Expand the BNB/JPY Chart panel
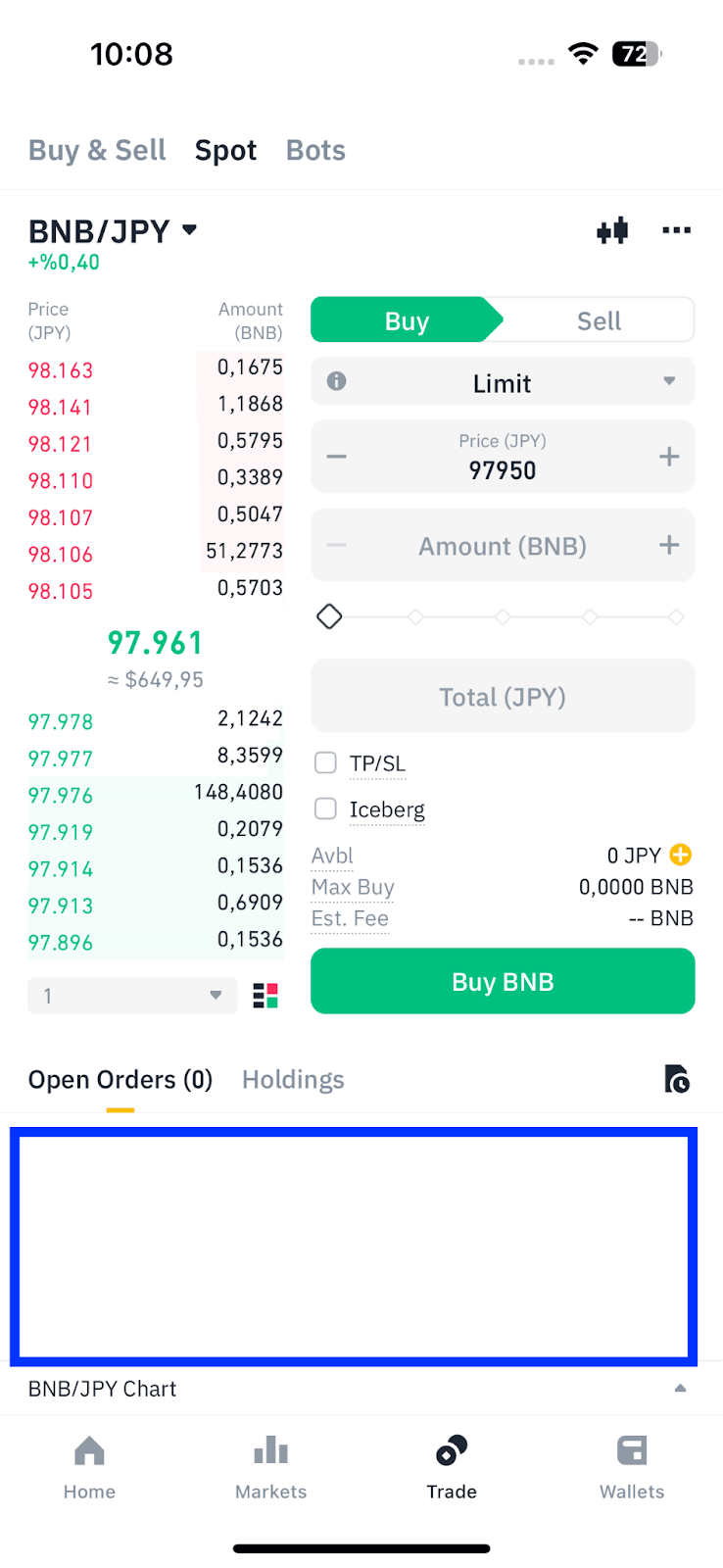The width and height of the screenshot is (723, 1568). [x=680, y=1389]
